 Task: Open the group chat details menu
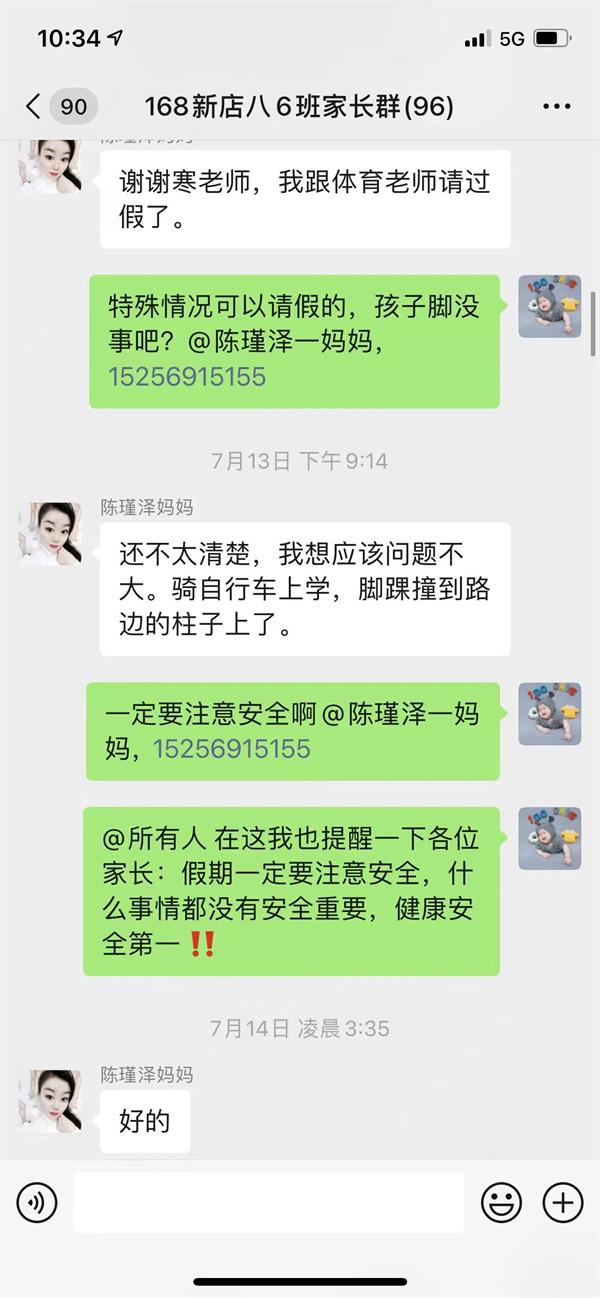[x=556, y=106]
